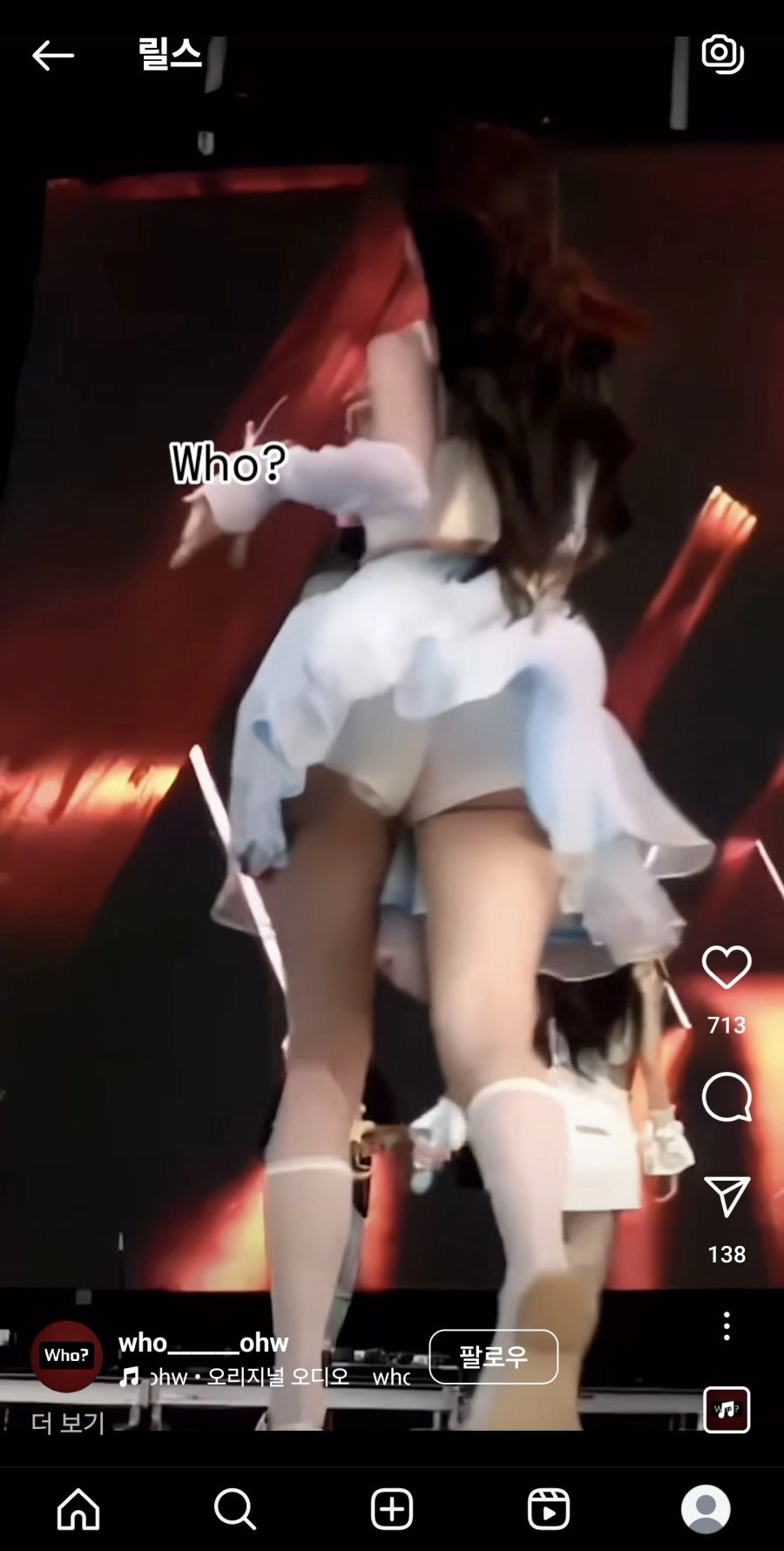Share this reel via the send icon
The image size is (784, 1551).
point(727,1196)
